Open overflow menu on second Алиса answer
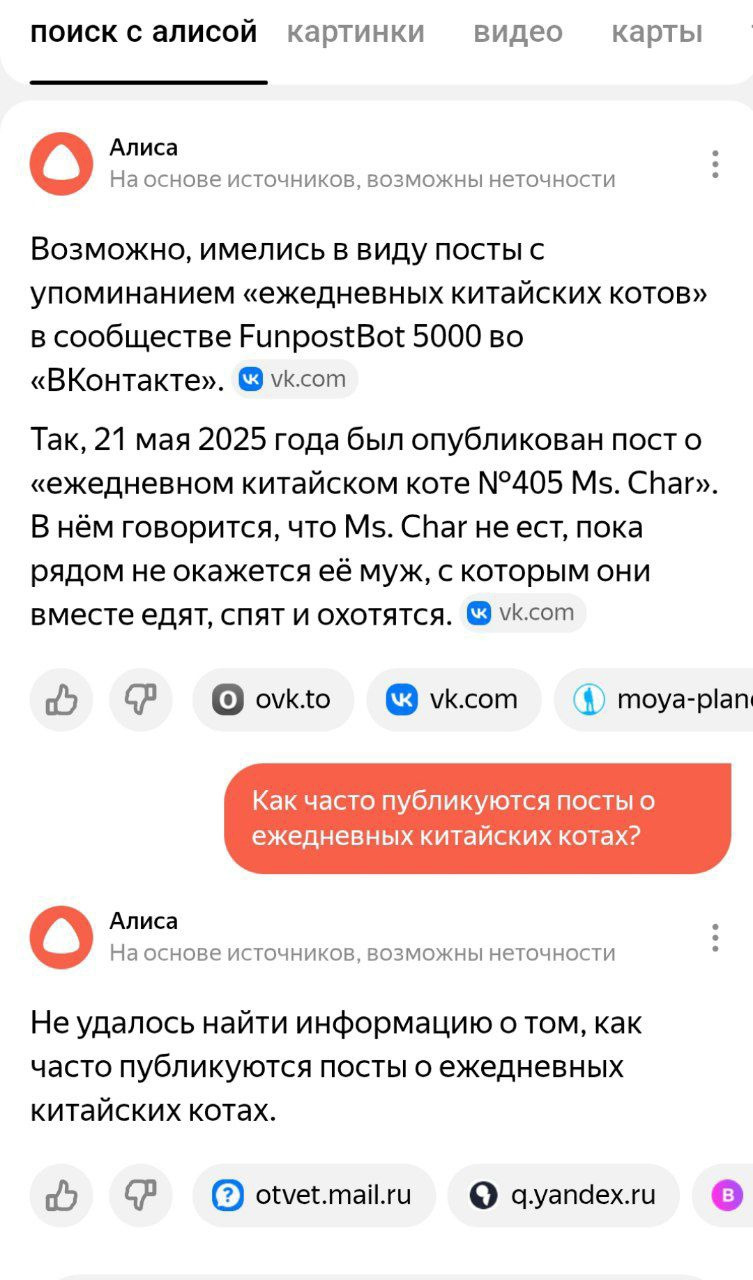753x1280 pixels. pos(714,938)
